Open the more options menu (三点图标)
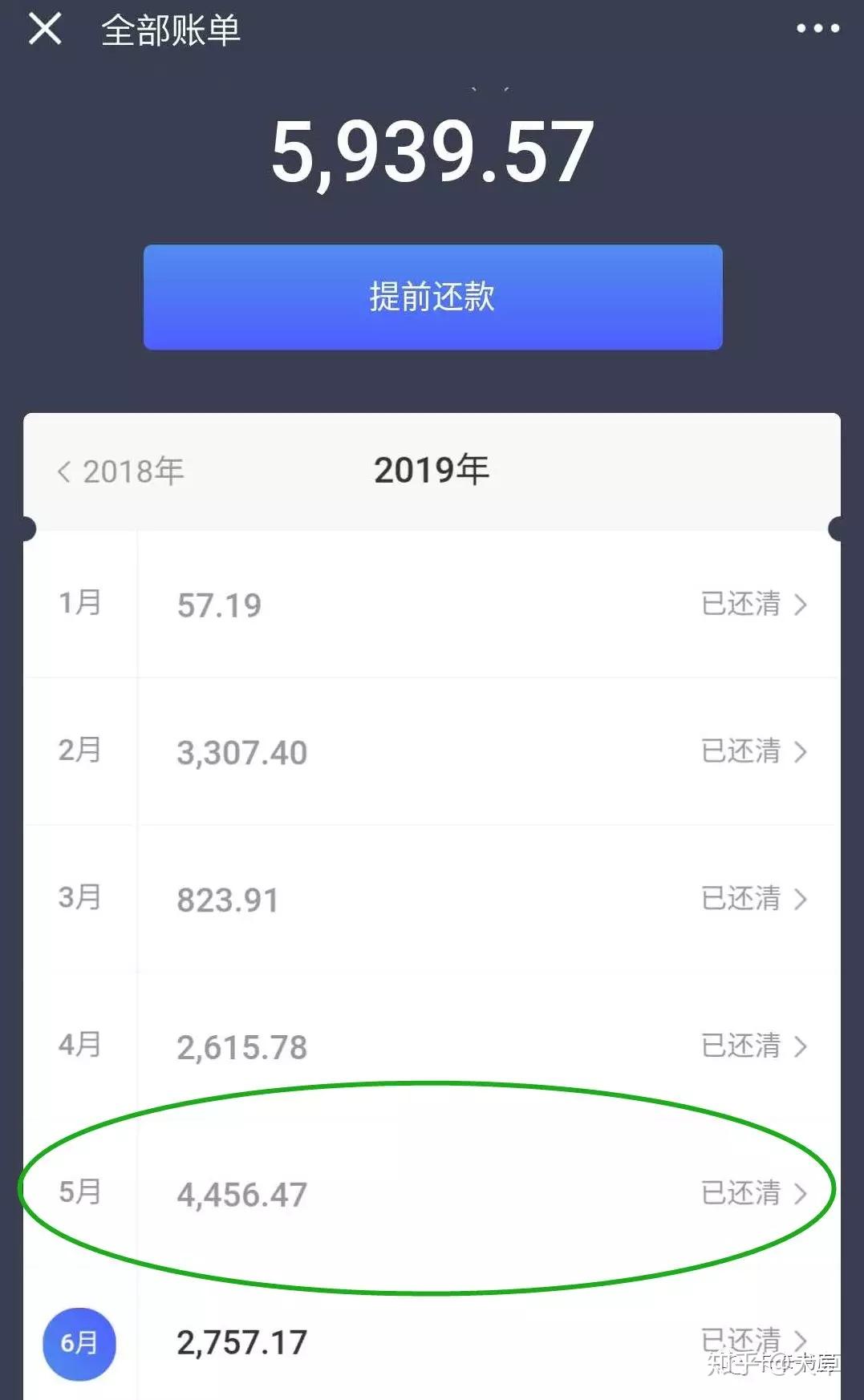864x1400 pixels. [819, 29]
